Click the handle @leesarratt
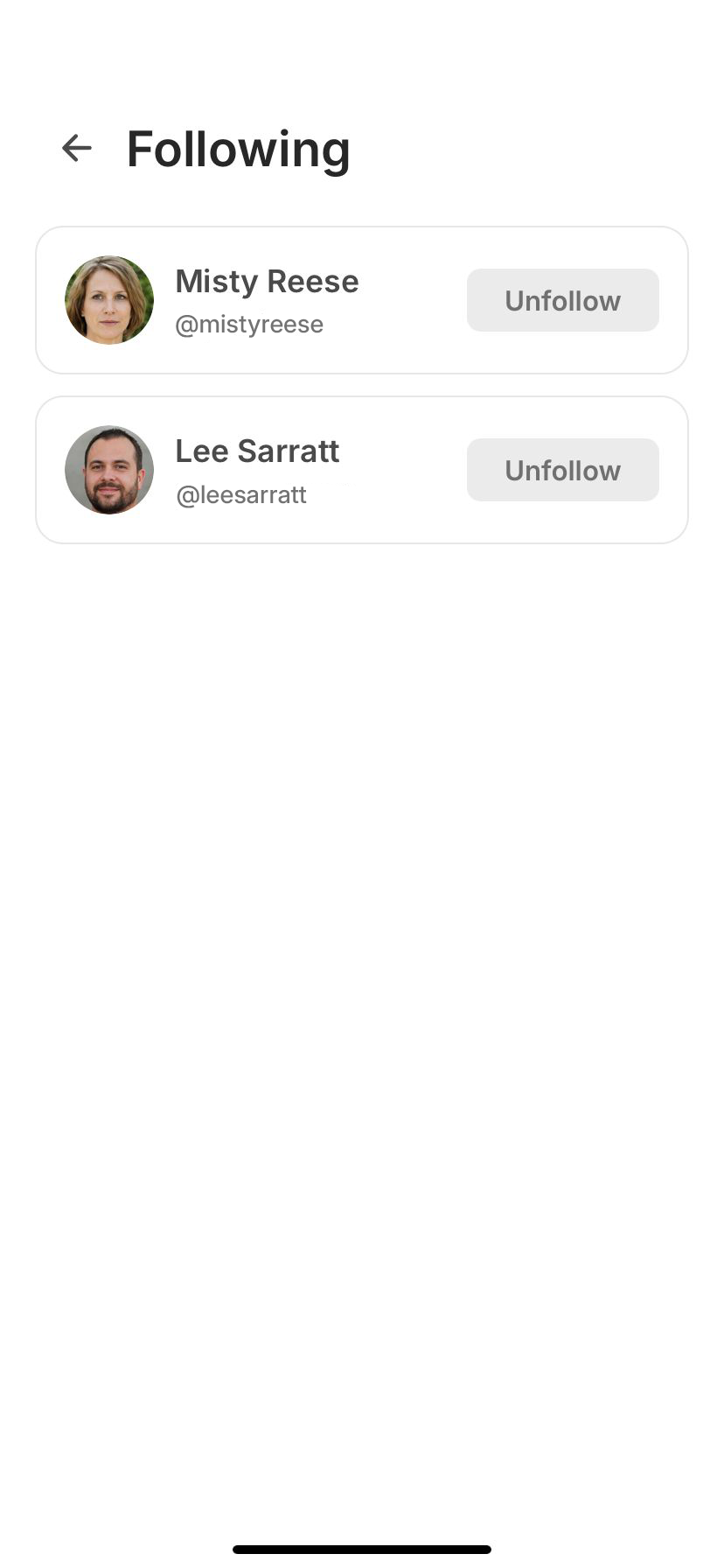 point(240,494)
